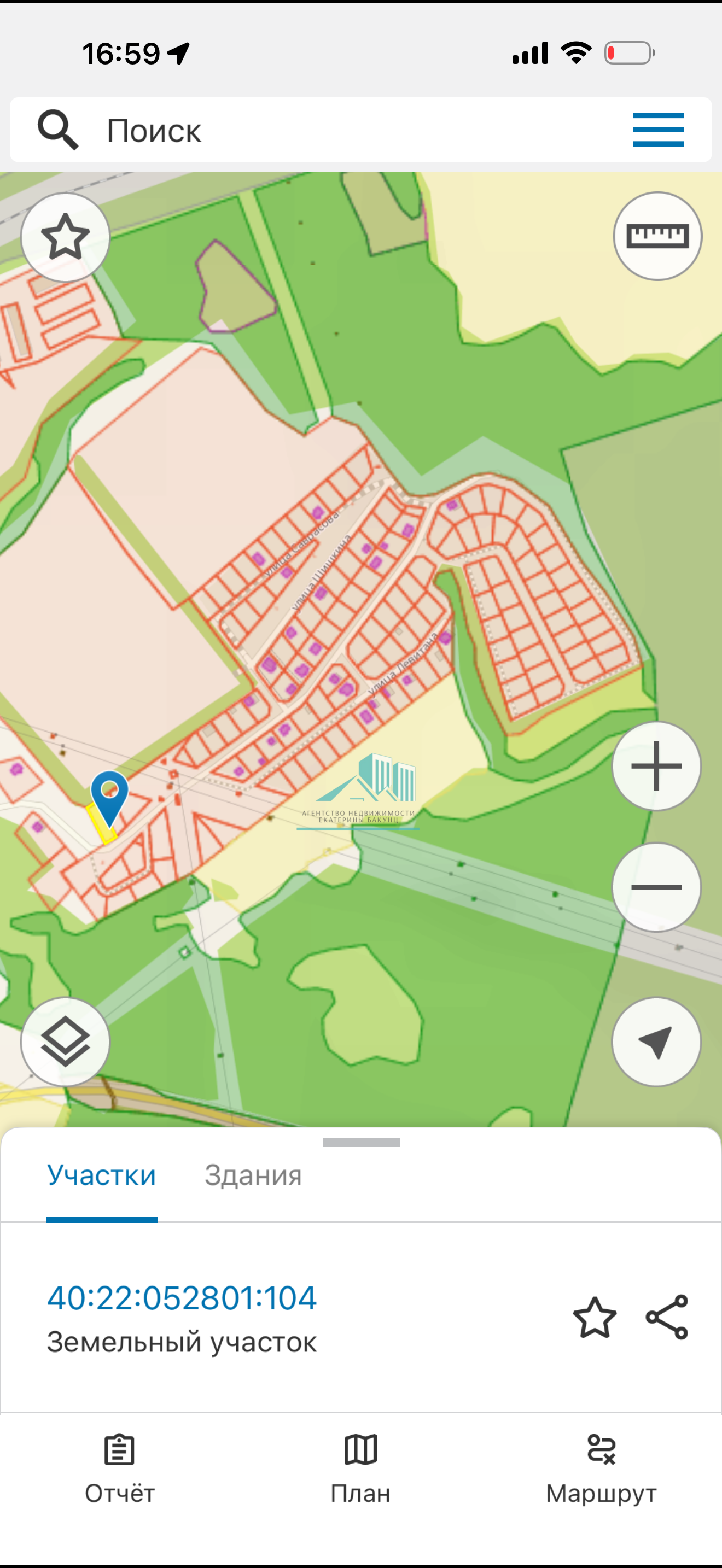Share parcel 40:22:052801:104

coord(667,1317)
